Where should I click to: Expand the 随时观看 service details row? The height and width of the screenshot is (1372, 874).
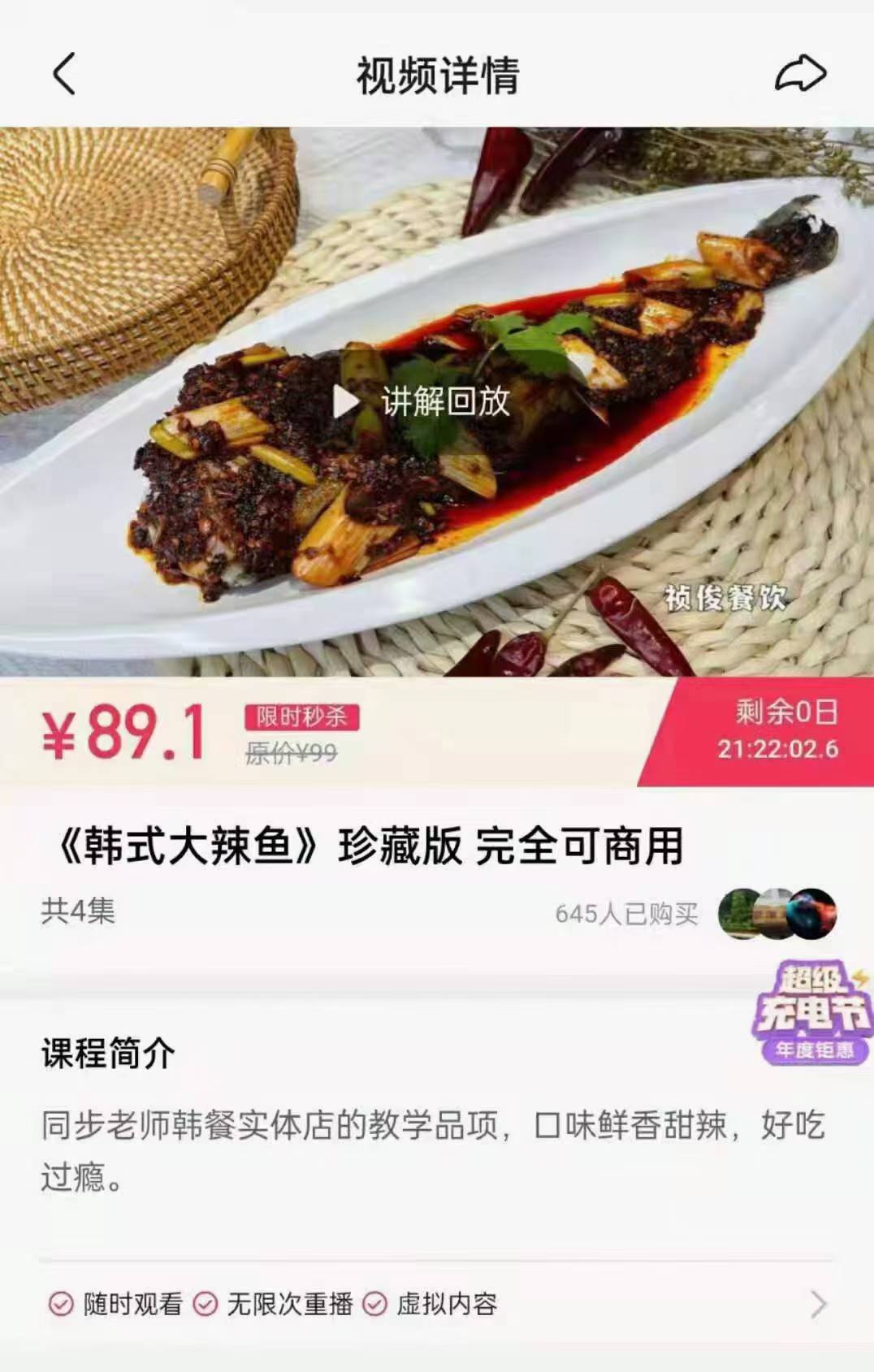(x=818, y=1305)
